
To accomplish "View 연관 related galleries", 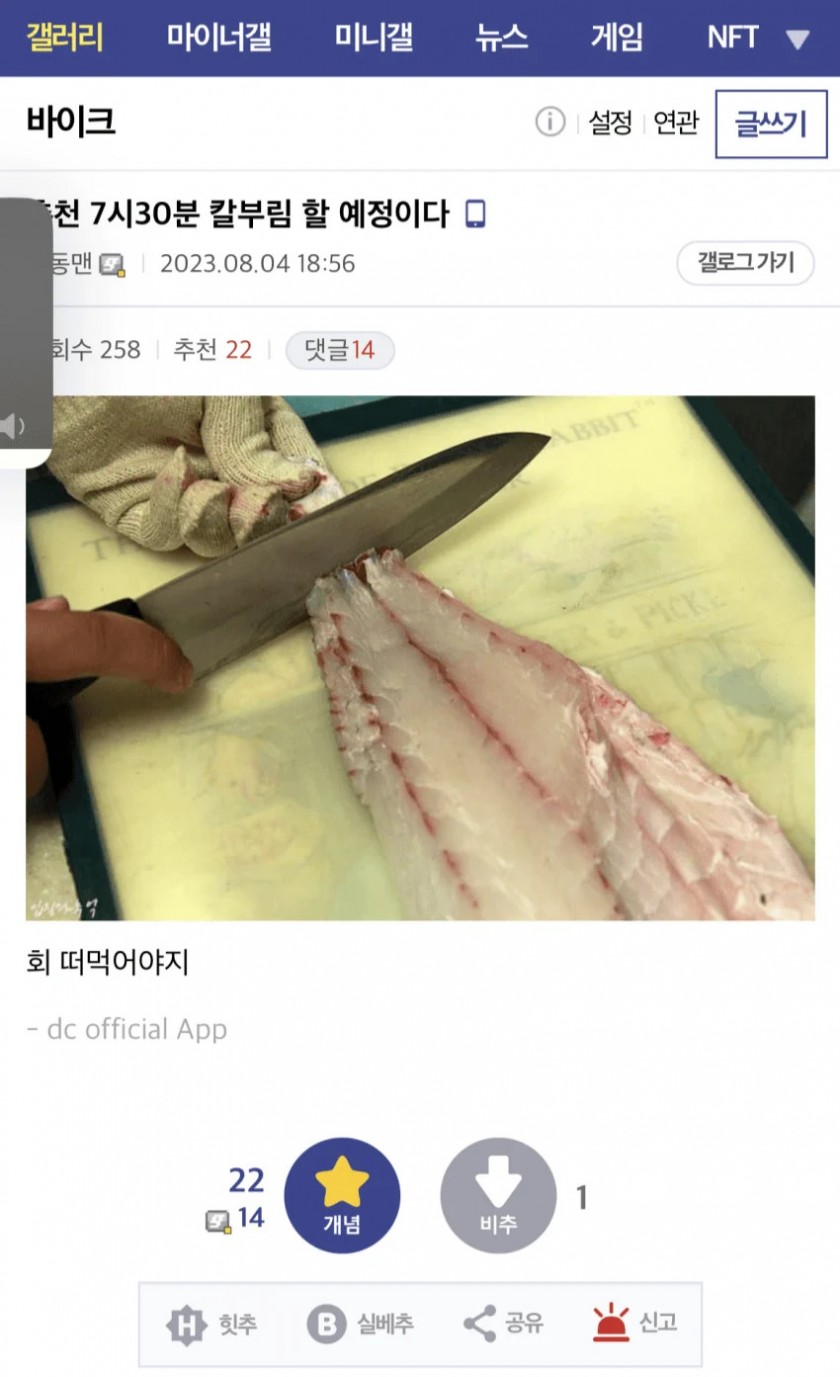I will (676, 123).
